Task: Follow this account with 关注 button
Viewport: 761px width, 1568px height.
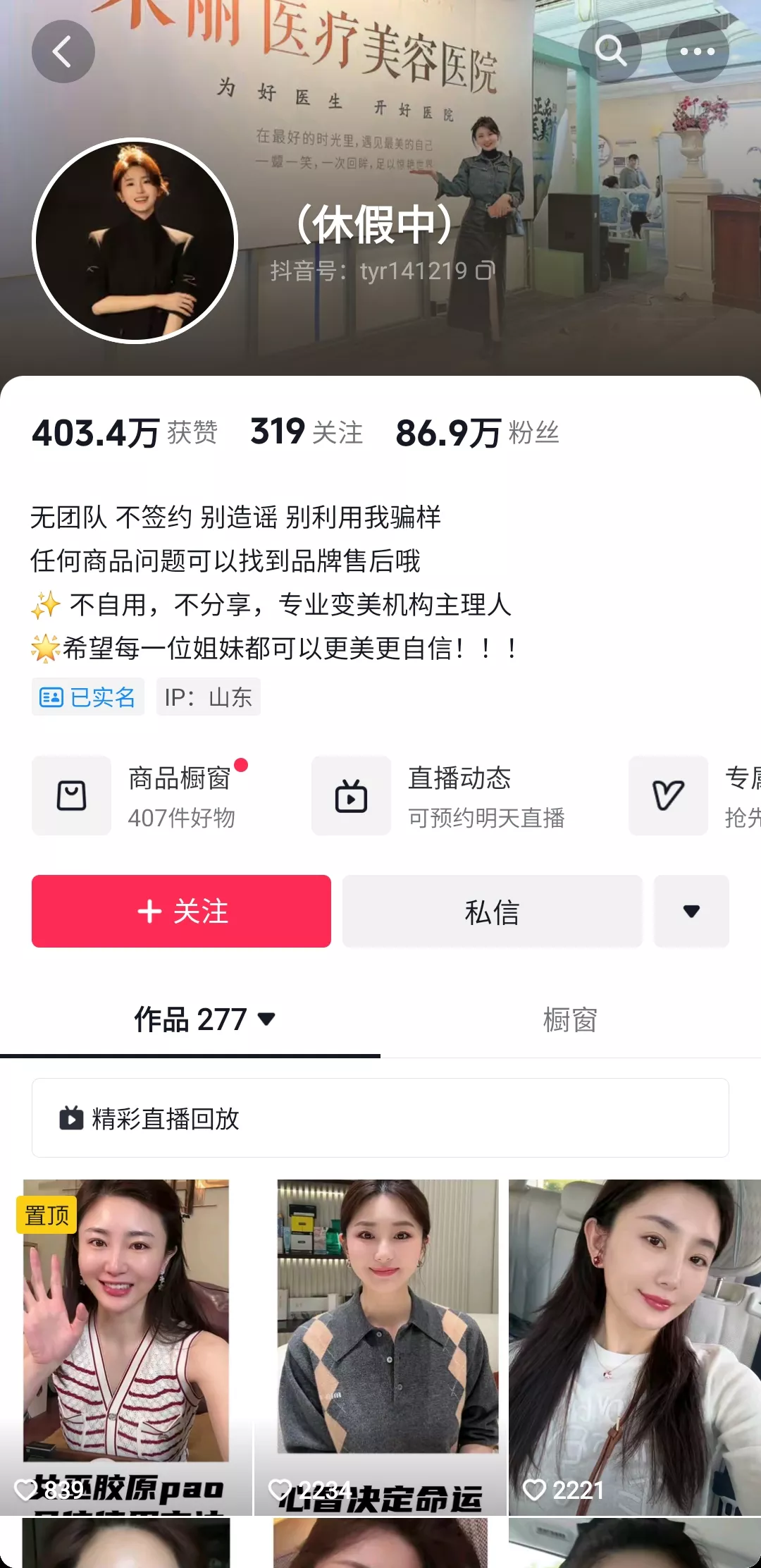Action: tap(181, 911)
